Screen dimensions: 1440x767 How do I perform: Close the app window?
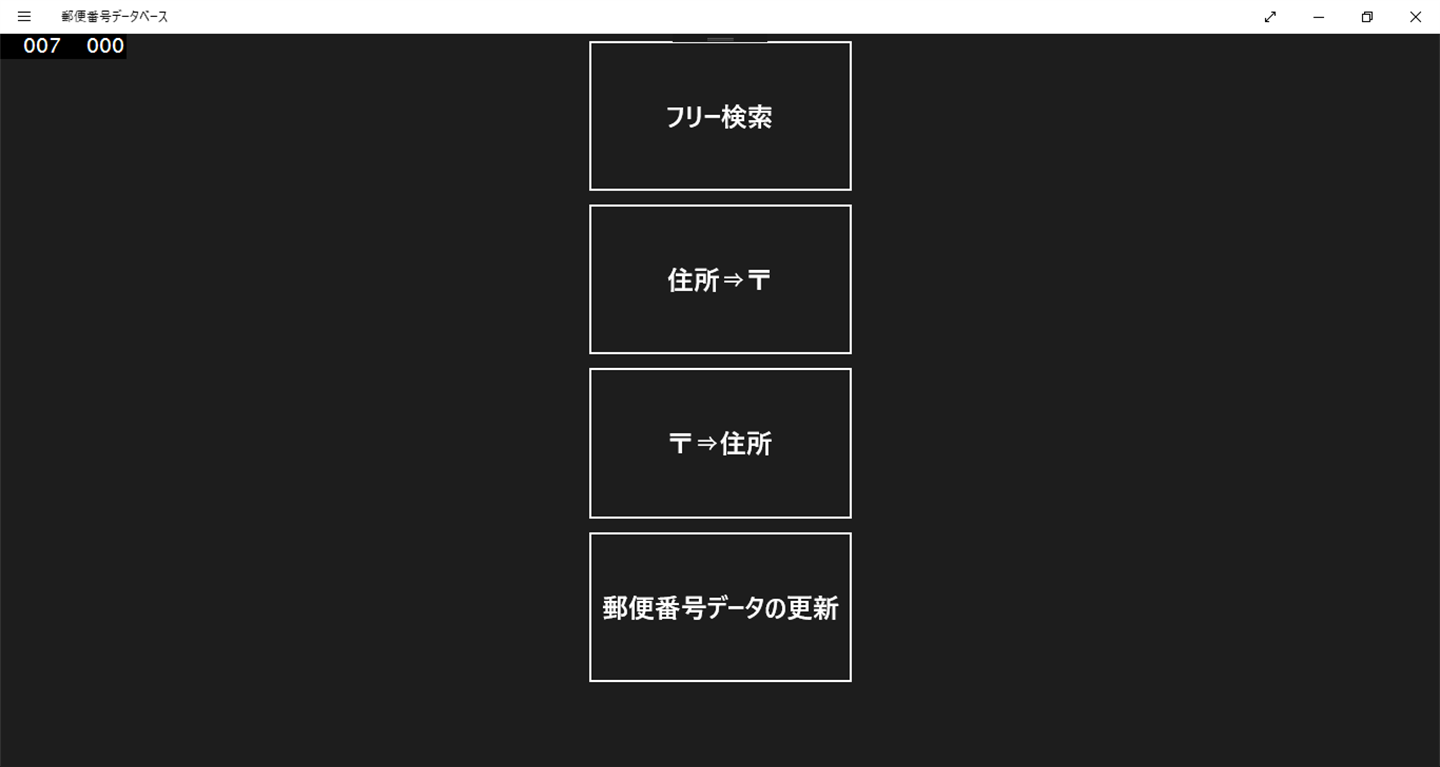point(1415,16)
